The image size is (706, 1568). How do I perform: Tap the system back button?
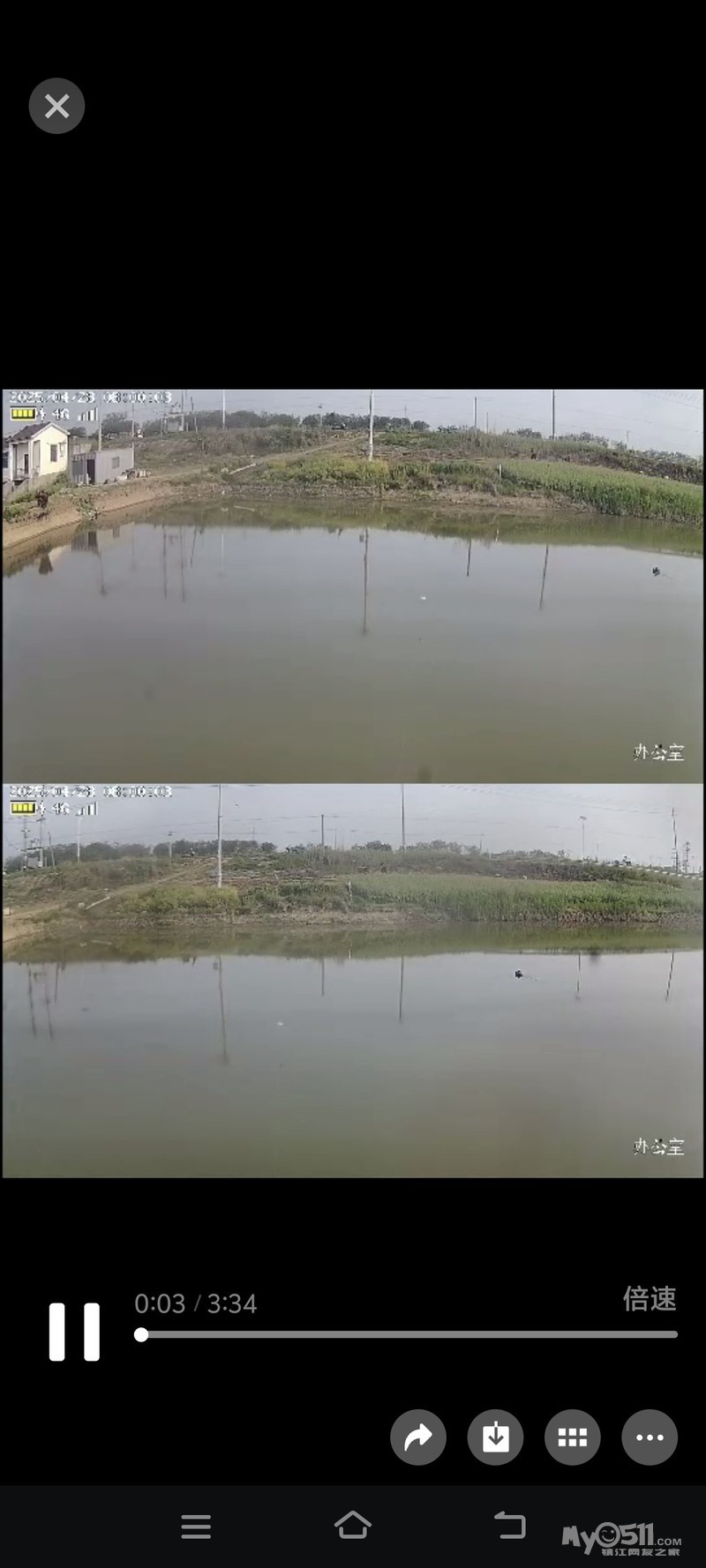509,1526
